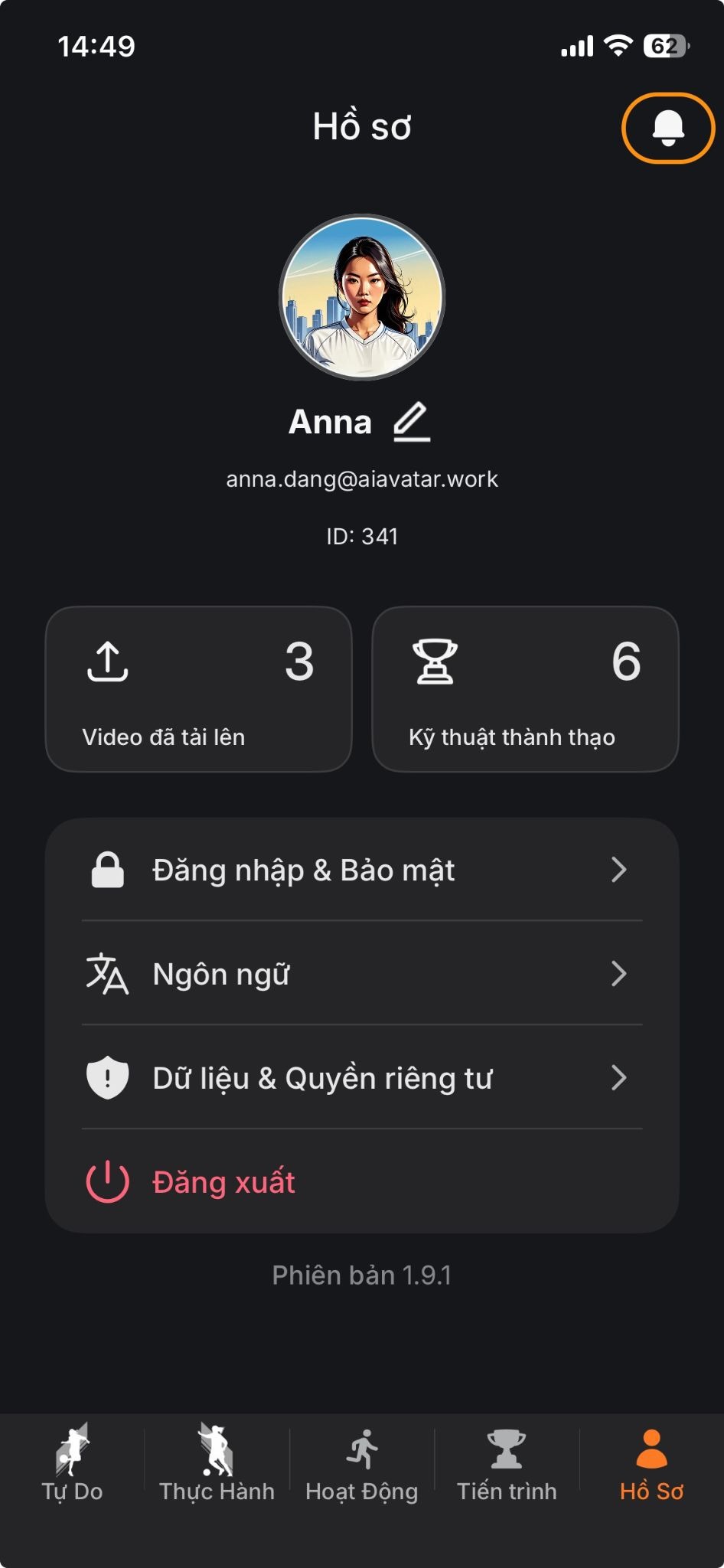Tap the Hồ Sơ tab
724x1568 pixels.
coord(651,1464)
